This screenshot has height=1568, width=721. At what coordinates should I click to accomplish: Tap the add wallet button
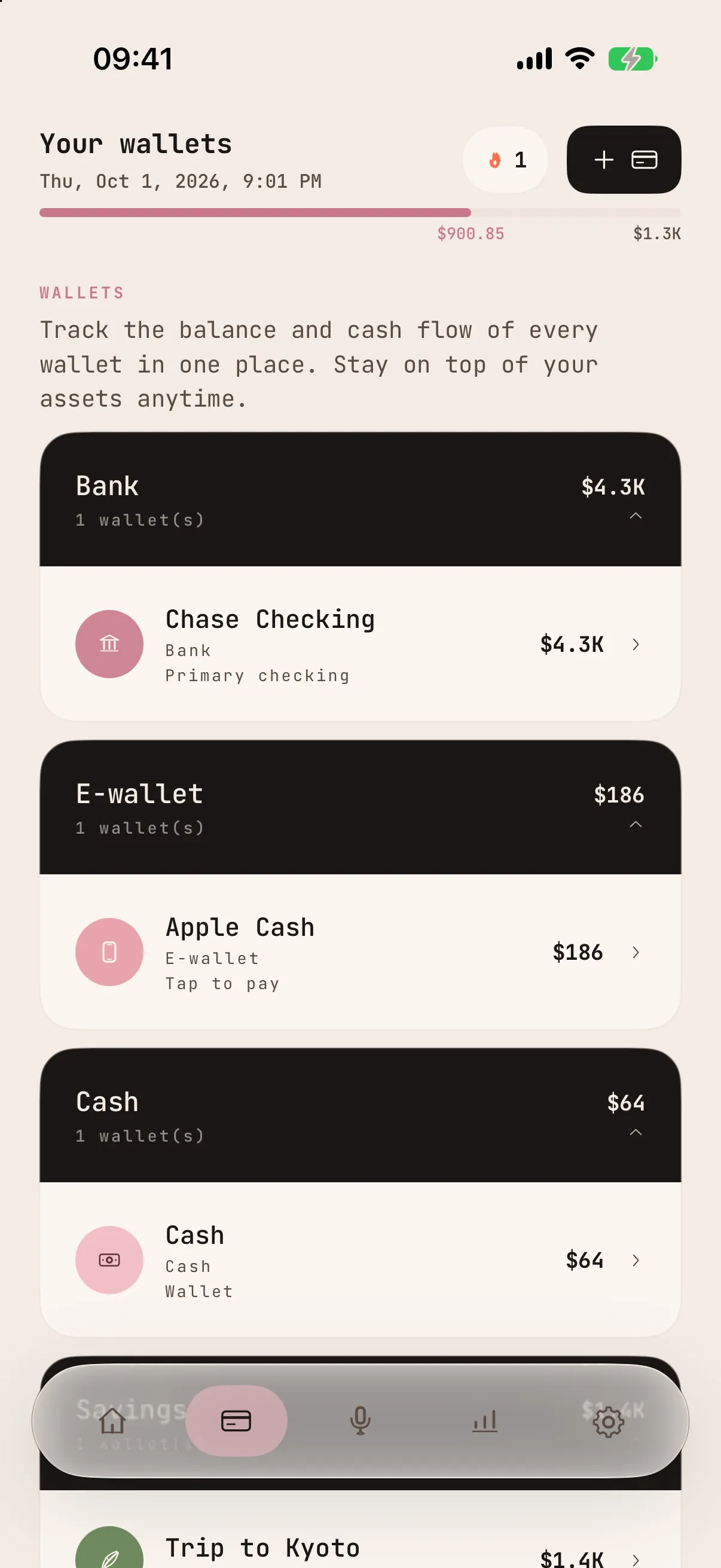623,160
